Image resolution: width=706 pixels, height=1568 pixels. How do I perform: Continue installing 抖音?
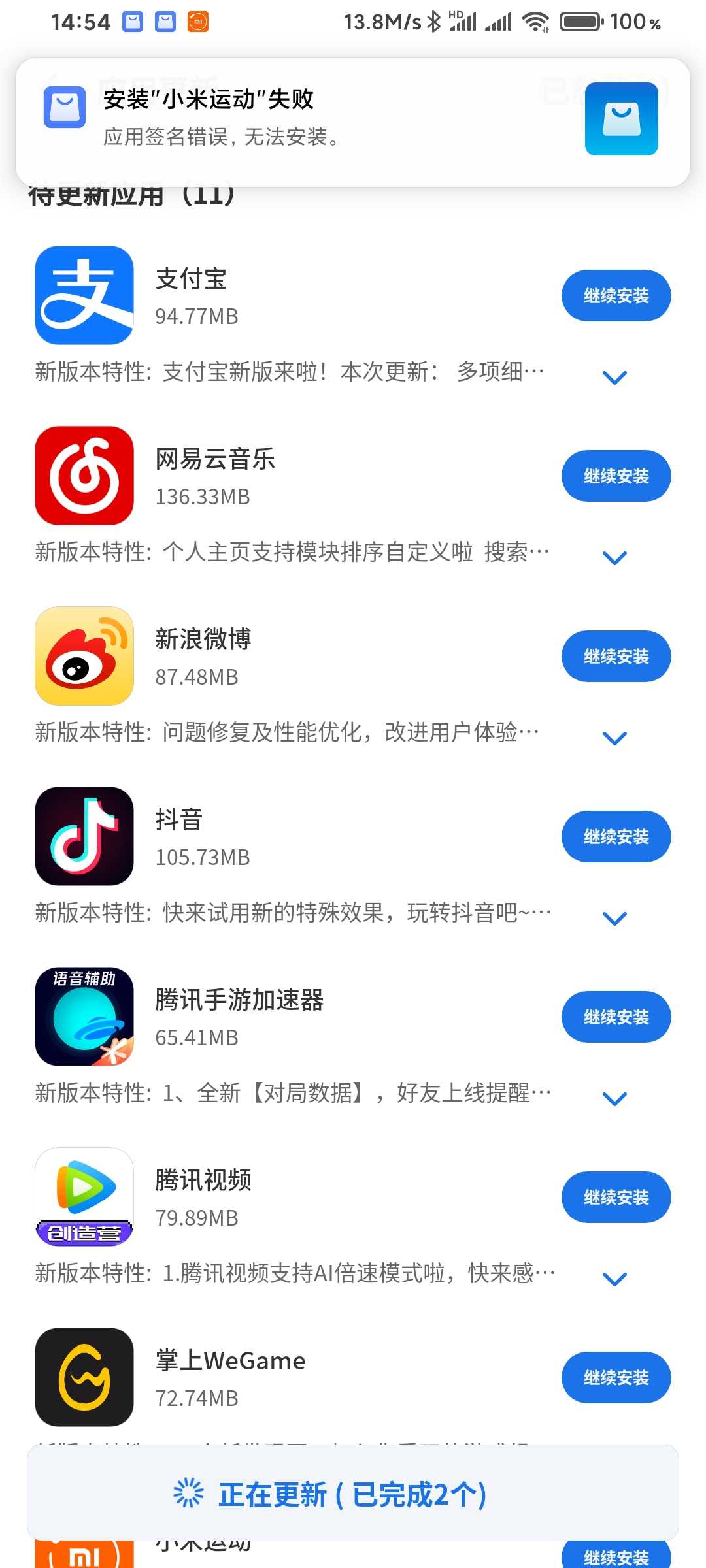tap(616, 836)
